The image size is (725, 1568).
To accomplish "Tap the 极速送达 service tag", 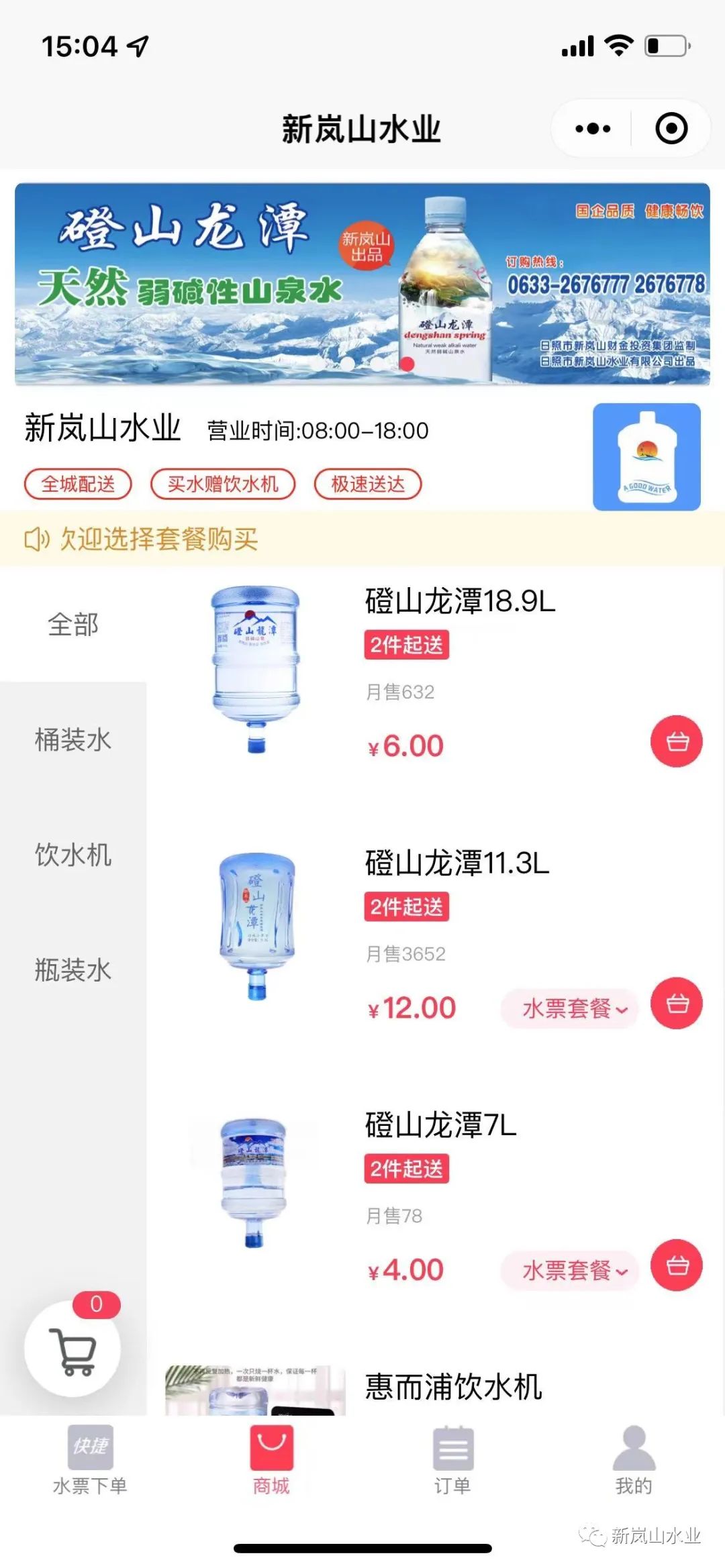I will click(x=368, y=483).
